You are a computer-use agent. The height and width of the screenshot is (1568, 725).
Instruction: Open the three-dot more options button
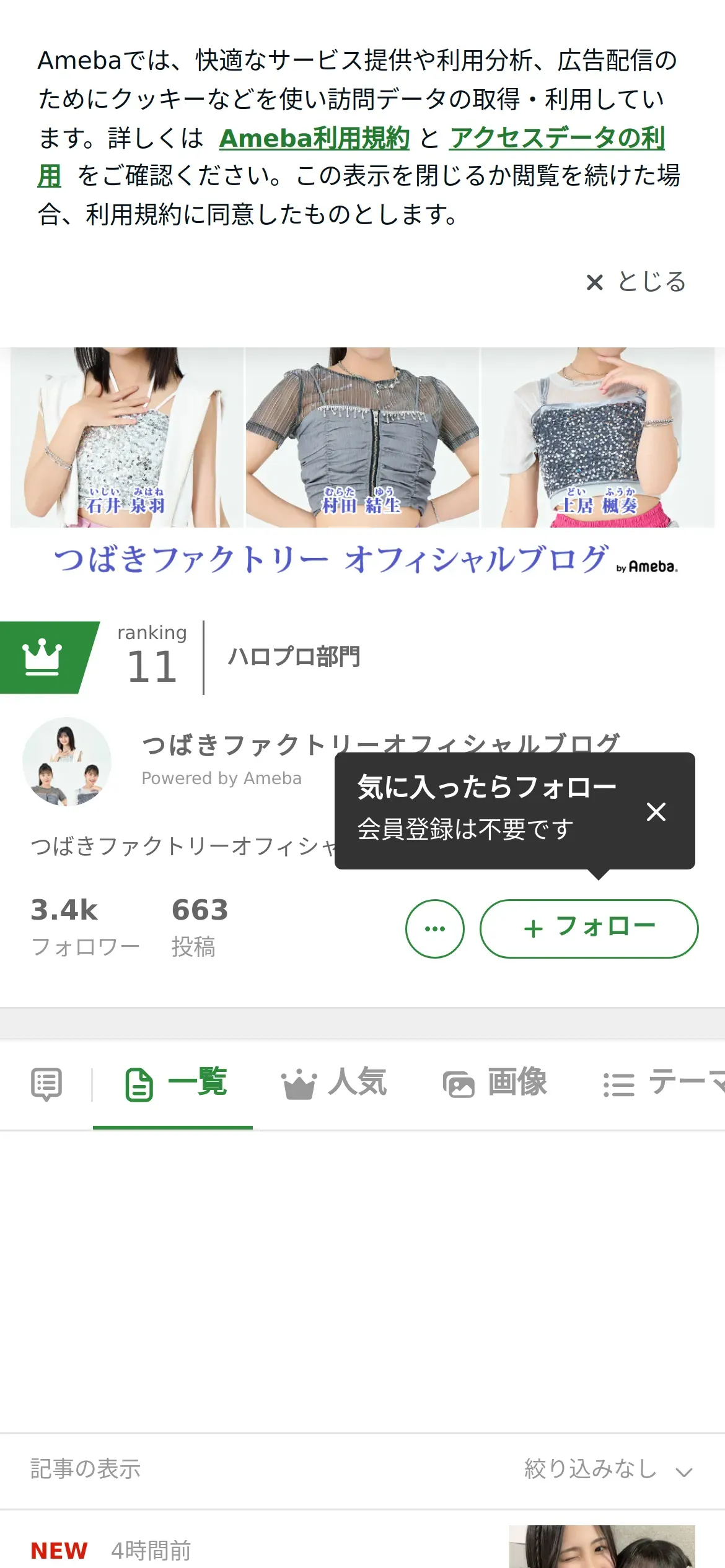click(434, 928)
